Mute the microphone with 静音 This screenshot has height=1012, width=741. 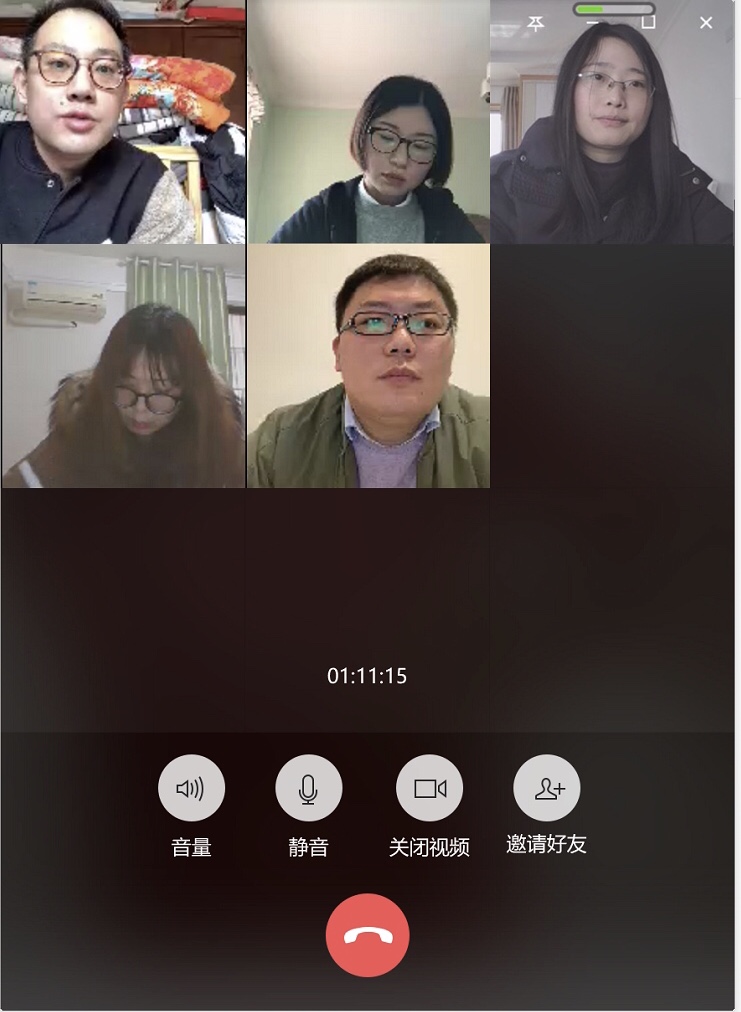coord(308,788)
